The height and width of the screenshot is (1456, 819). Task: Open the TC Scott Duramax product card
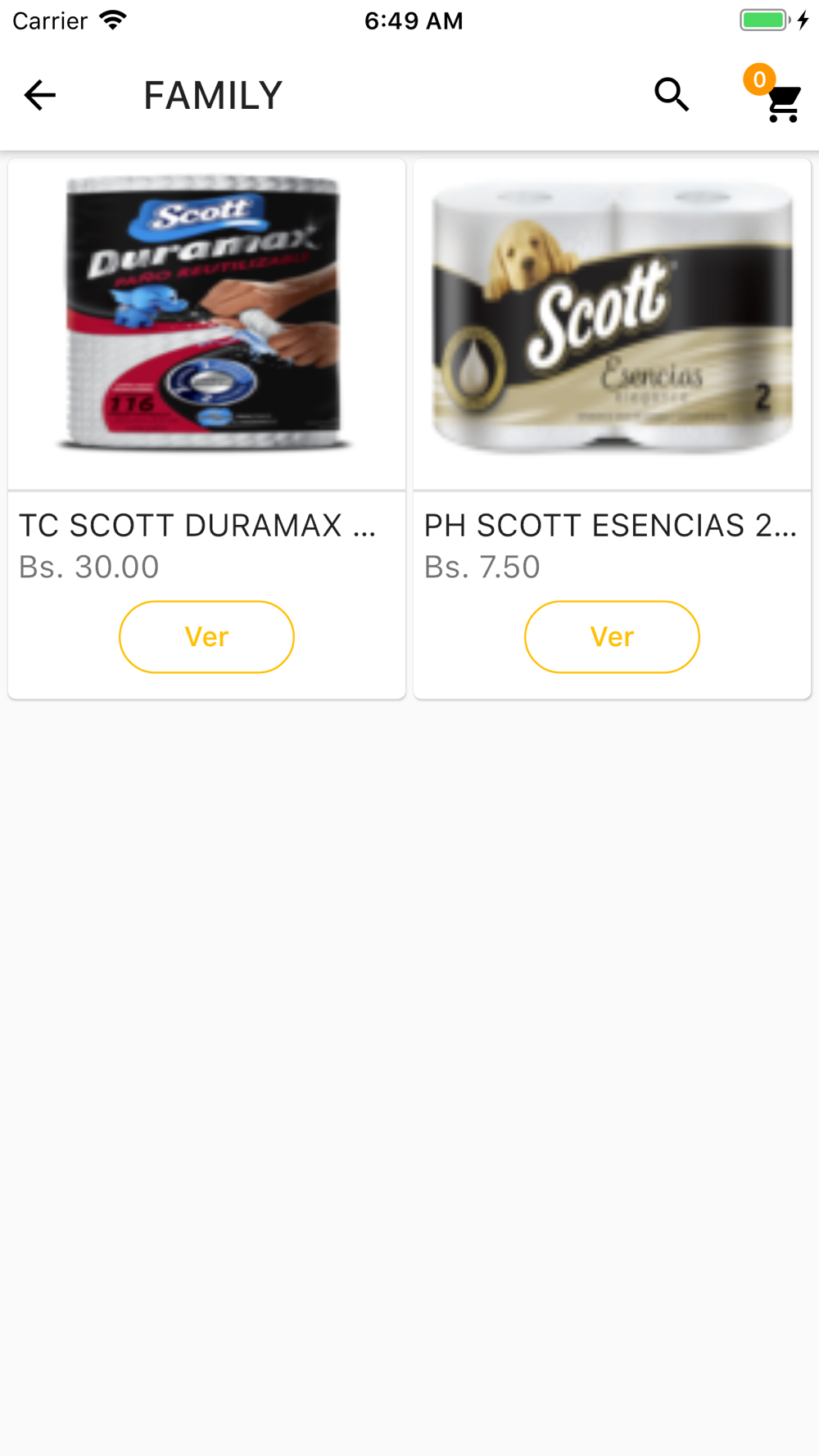coord(206,429)
